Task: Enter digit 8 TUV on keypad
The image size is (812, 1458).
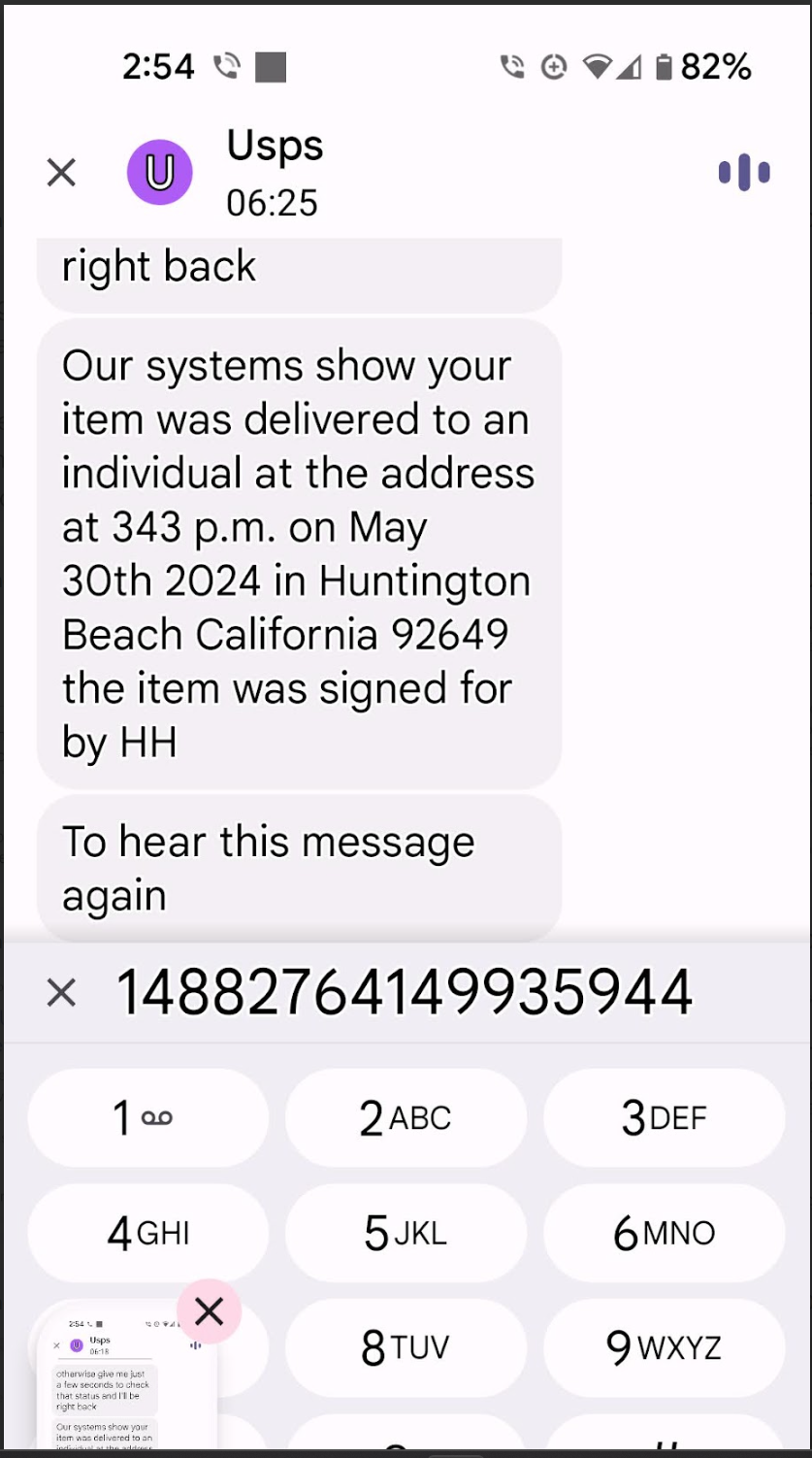Action: tap(406, 1347)
